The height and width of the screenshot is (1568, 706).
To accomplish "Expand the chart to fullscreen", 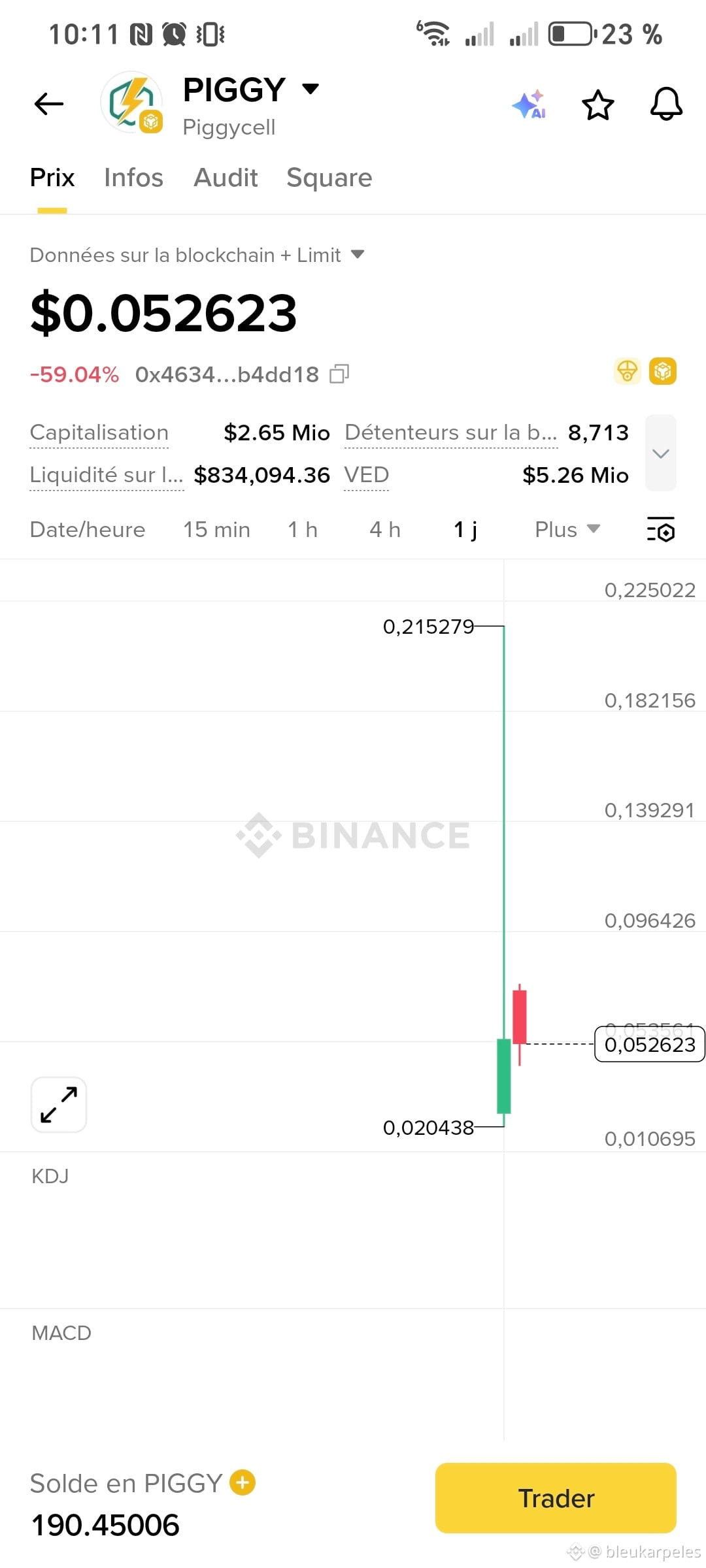I will [59, 1105].
